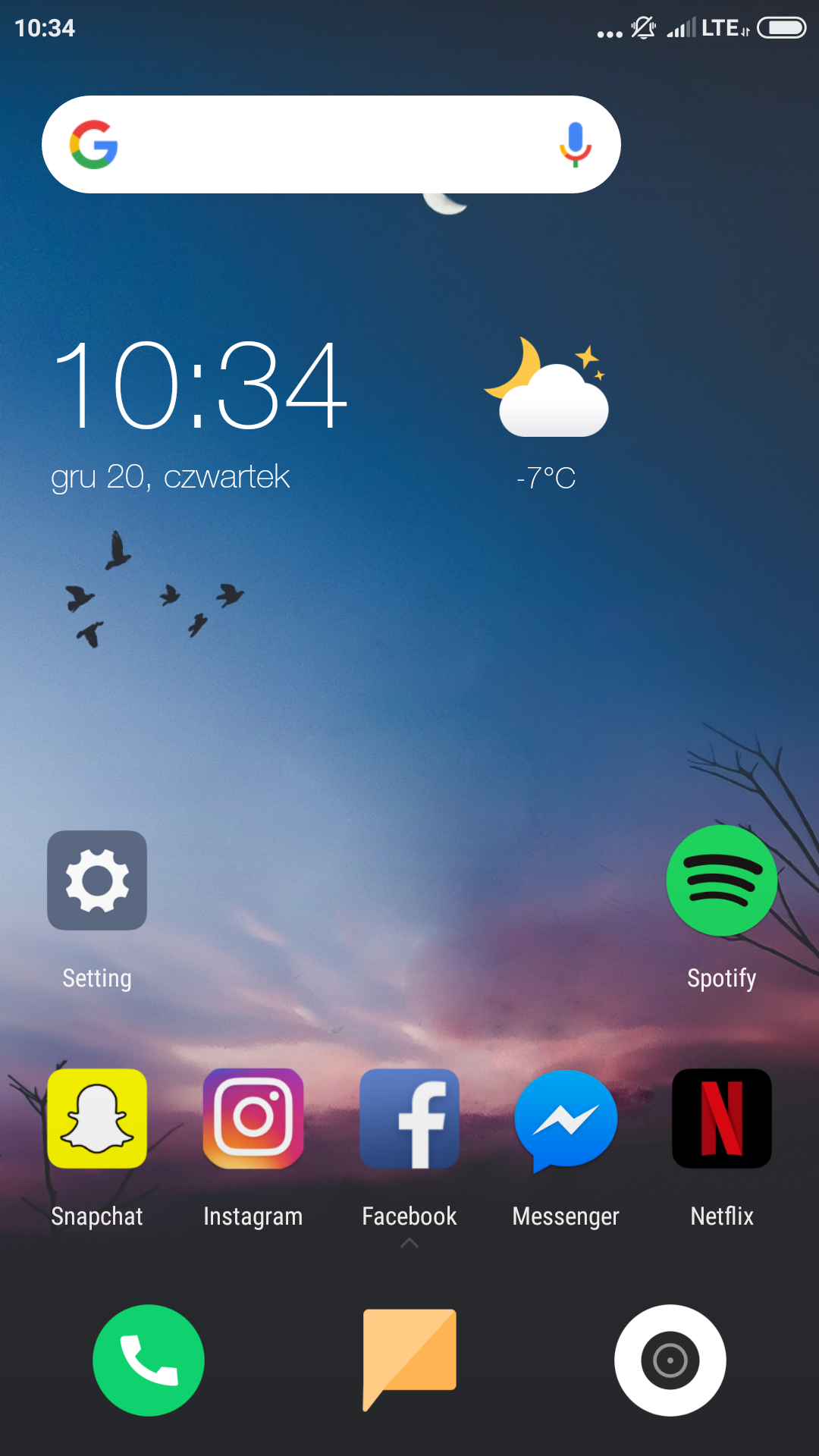Screen dimensions: 819x1456
Task: Open the green phone dialer
Action: pos(149,1360)
